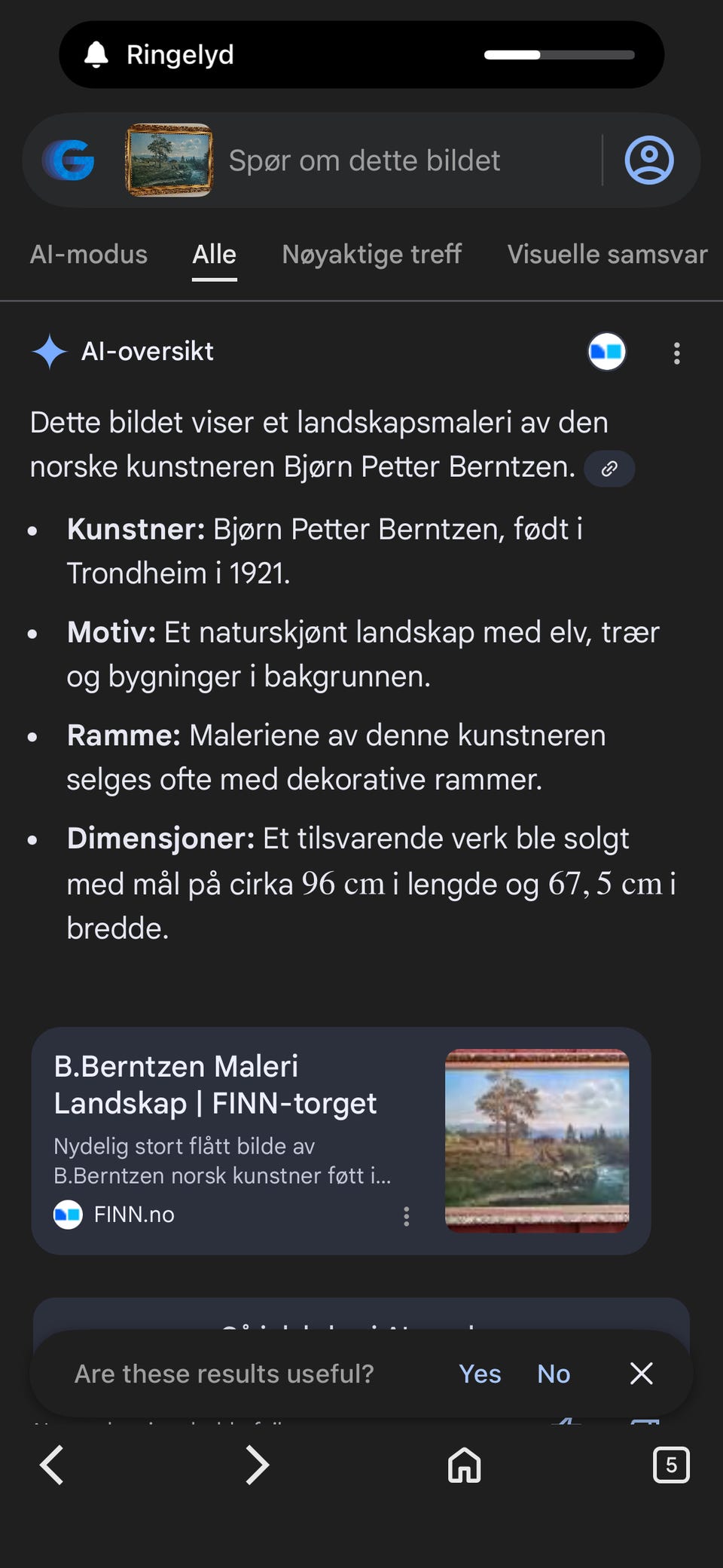Open your Google account profile icon
Screen dimensions: 723x1568
pyautogui.click(x=648, y=160)
